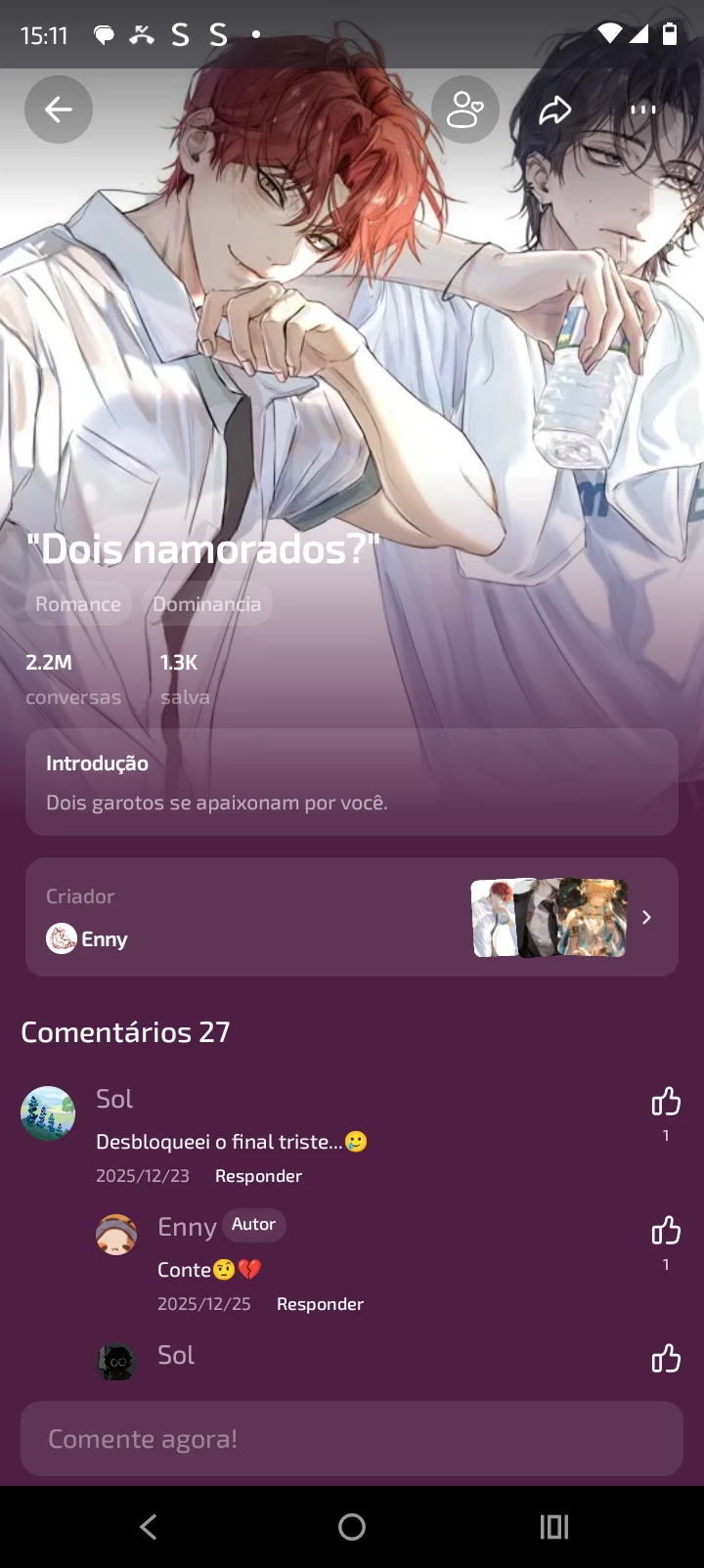
Task: Like Sol's comment about the sad ending
Action: coord(666,1102)
